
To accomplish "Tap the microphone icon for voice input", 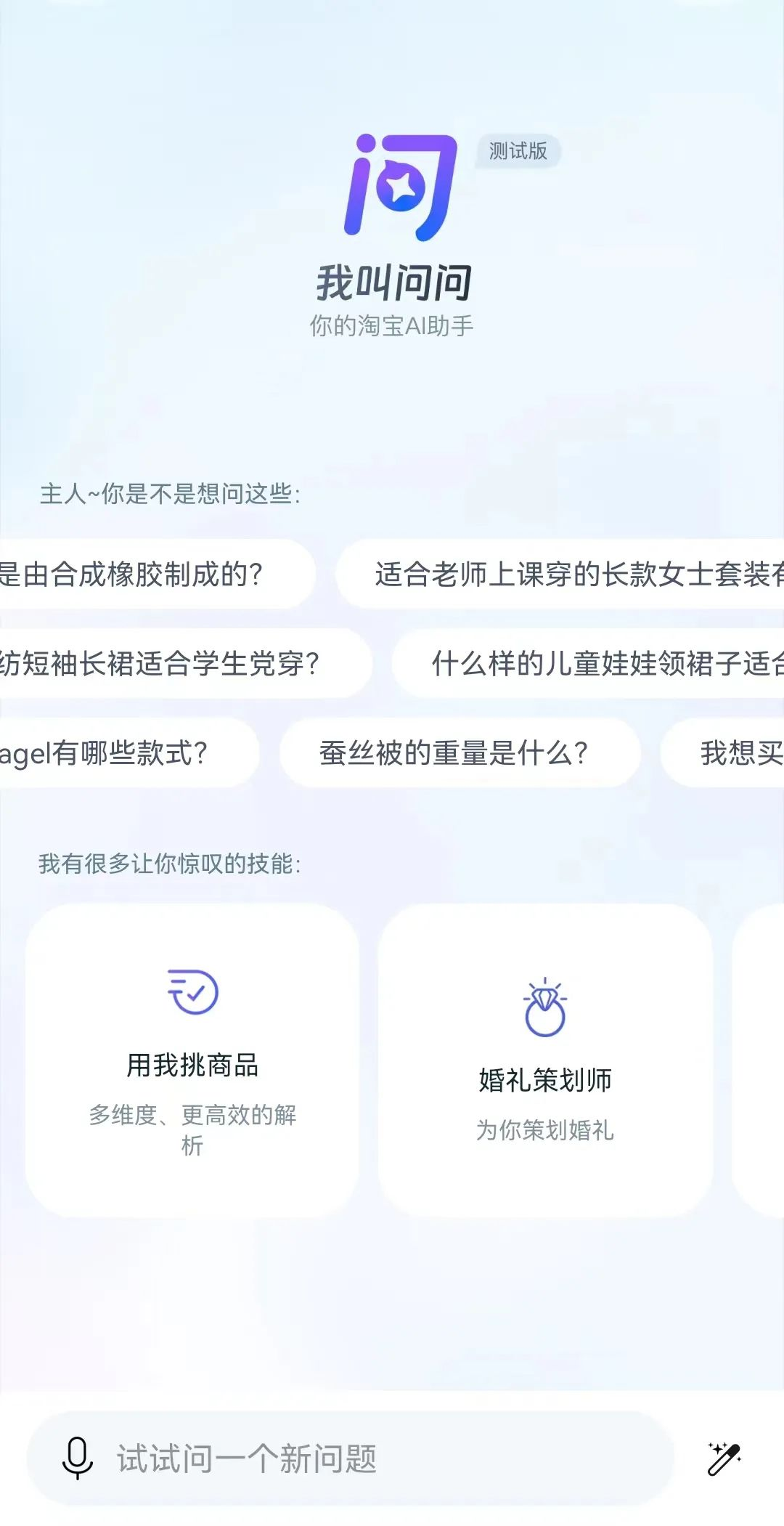I will point(78,1457).
